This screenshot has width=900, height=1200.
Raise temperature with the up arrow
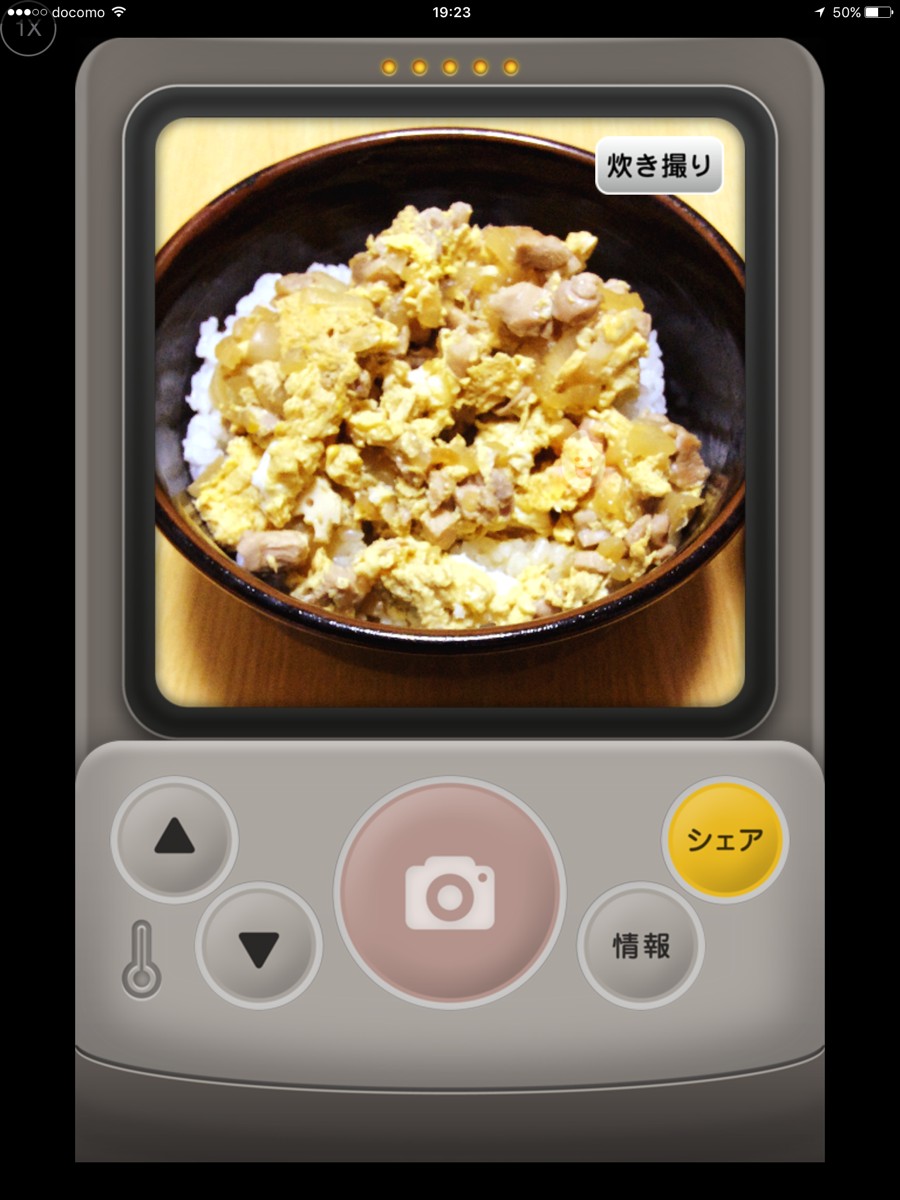tap(174, 838)
